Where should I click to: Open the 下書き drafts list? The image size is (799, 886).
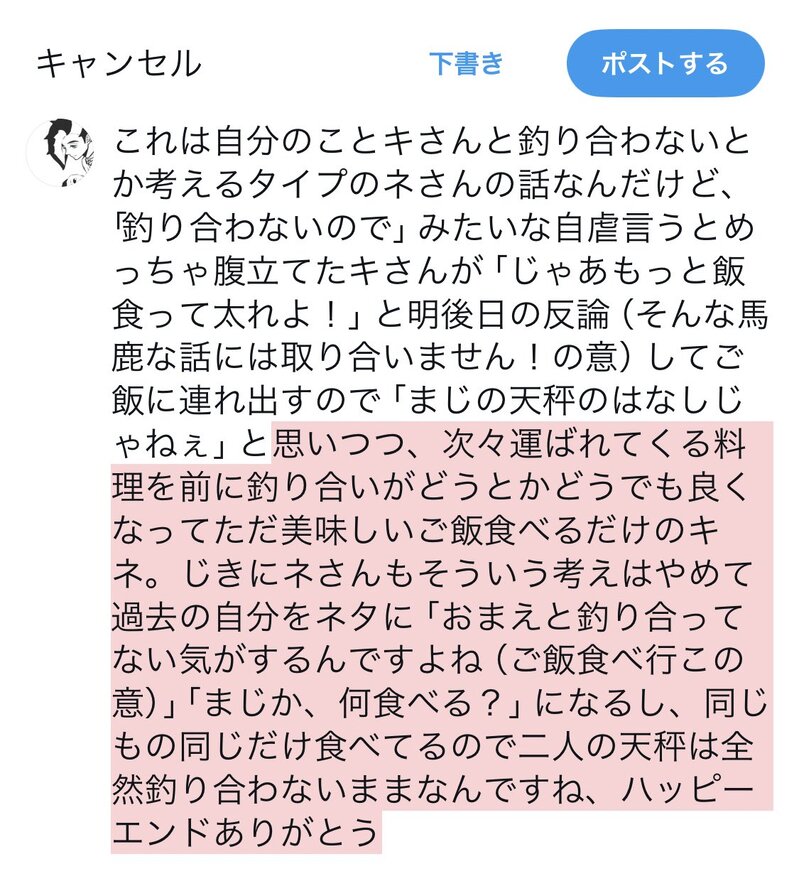click(x=466, y=64)
